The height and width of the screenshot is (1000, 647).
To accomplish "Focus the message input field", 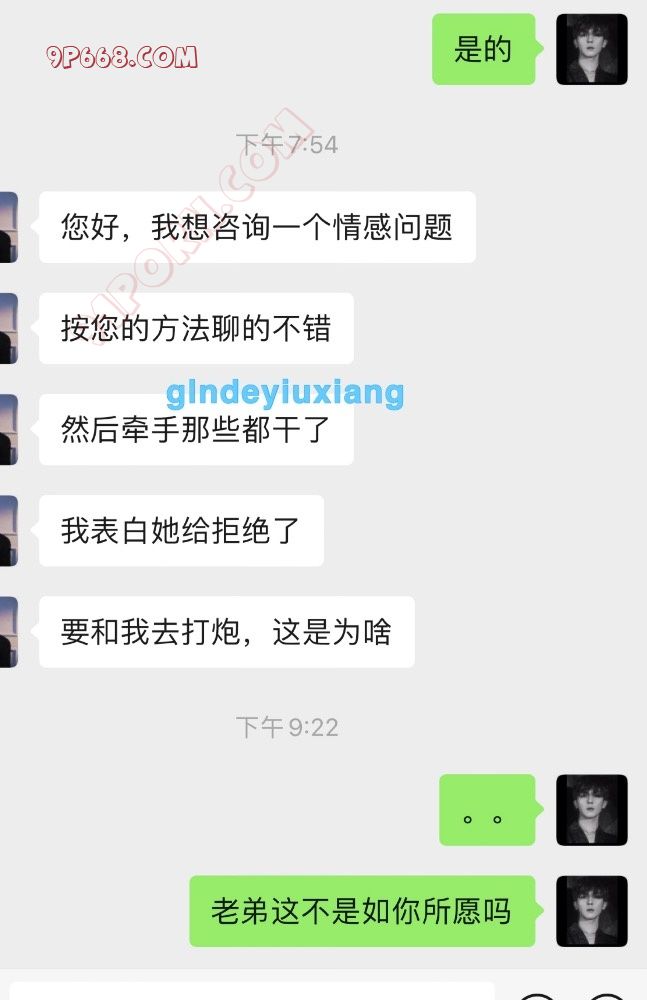I will coord(250,991).
